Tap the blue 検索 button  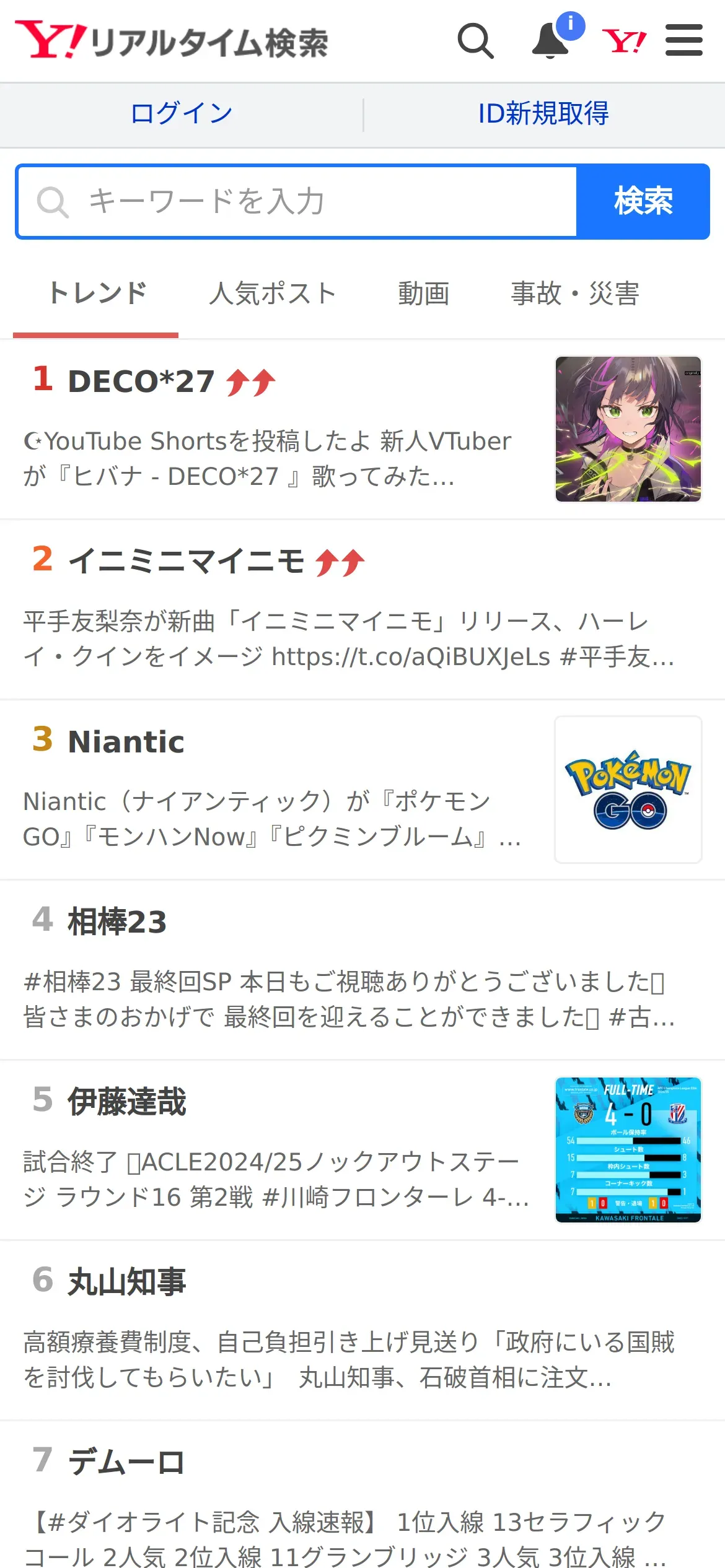643,202
